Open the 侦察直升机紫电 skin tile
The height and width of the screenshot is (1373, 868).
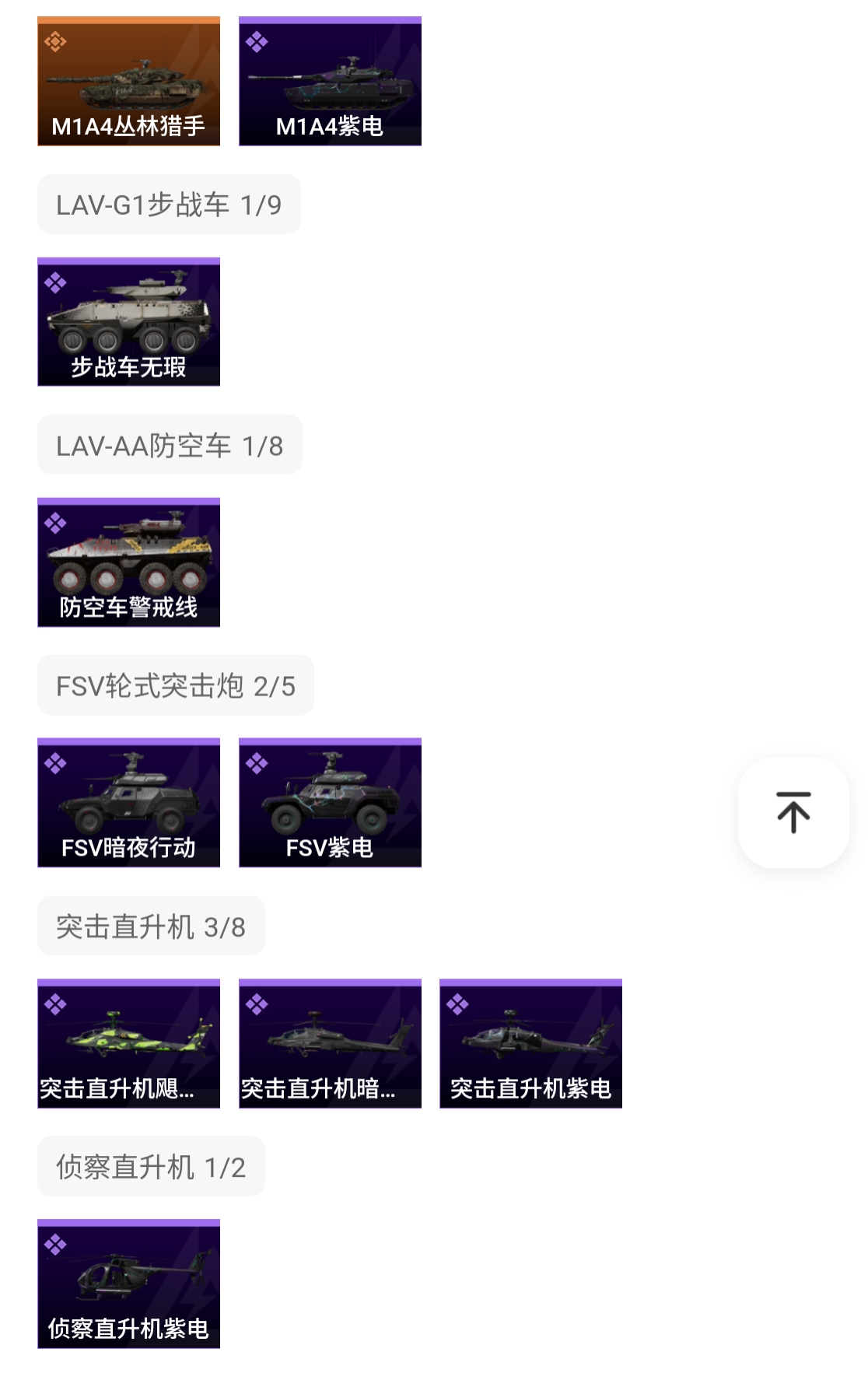pyautogui.click(x=128, y=1283)
